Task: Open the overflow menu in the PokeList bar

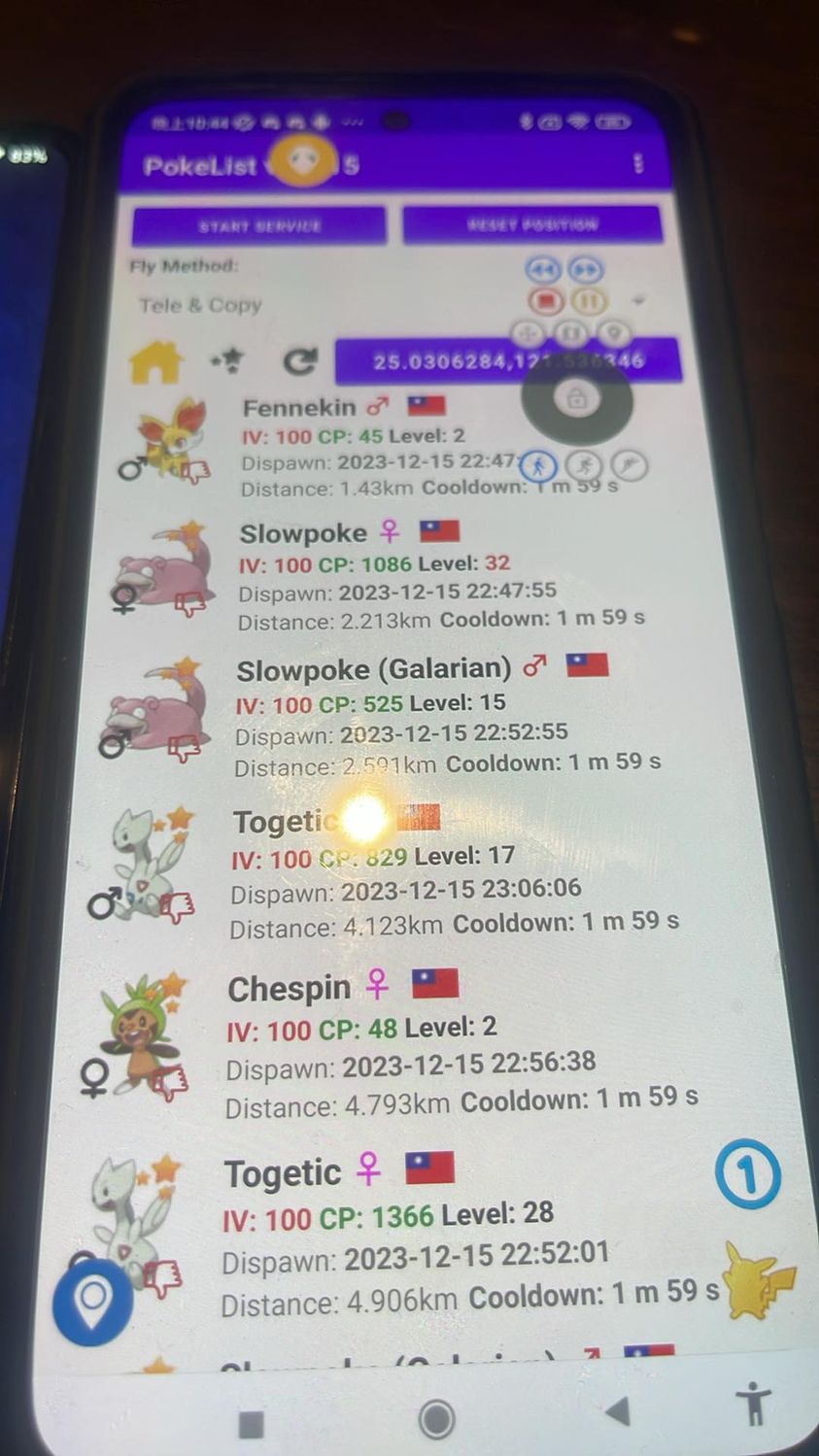Action: coord(638,163)
